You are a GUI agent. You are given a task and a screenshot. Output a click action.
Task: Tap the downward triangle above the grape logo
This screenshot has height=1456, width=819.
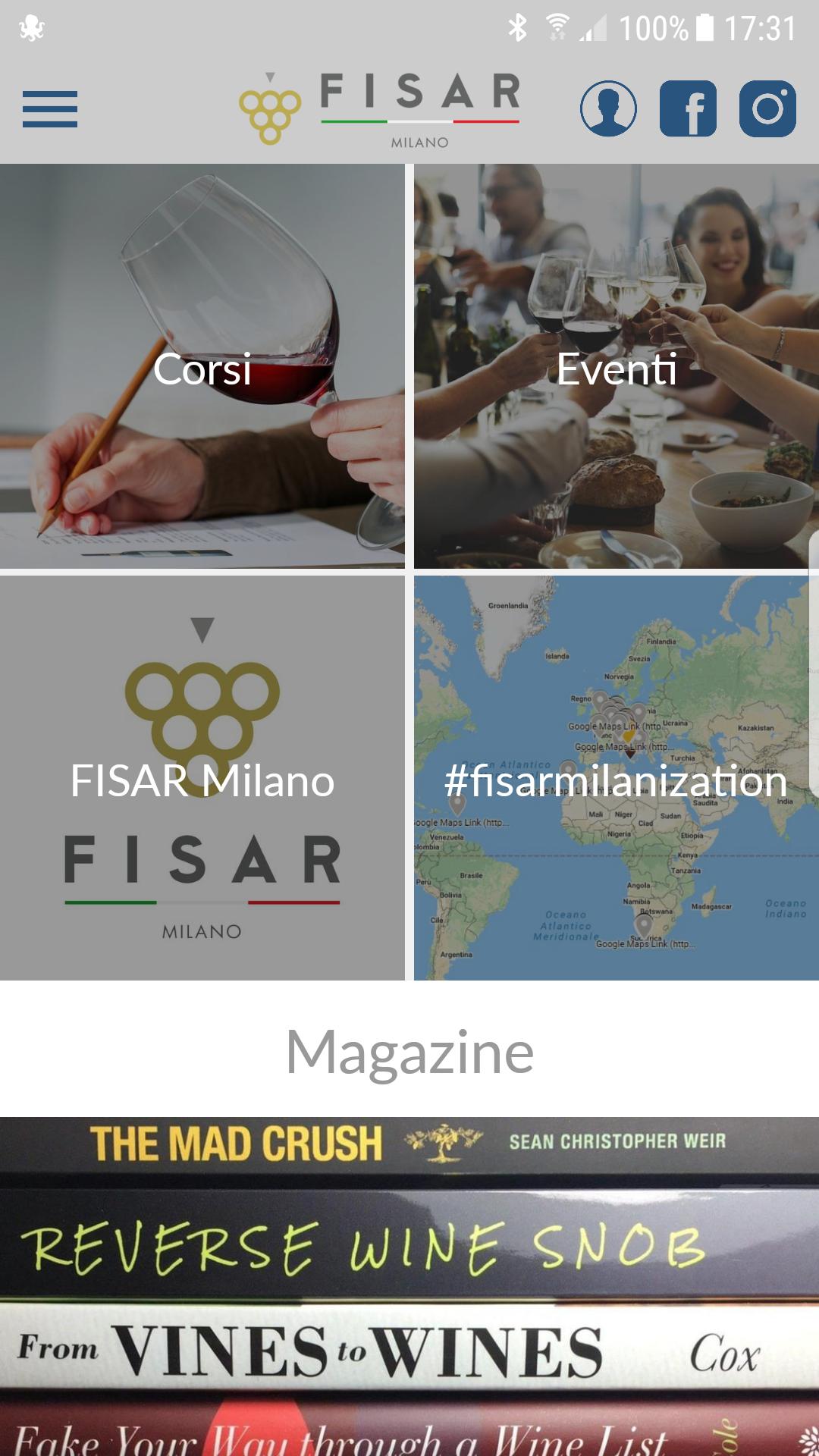coord(202,628)
